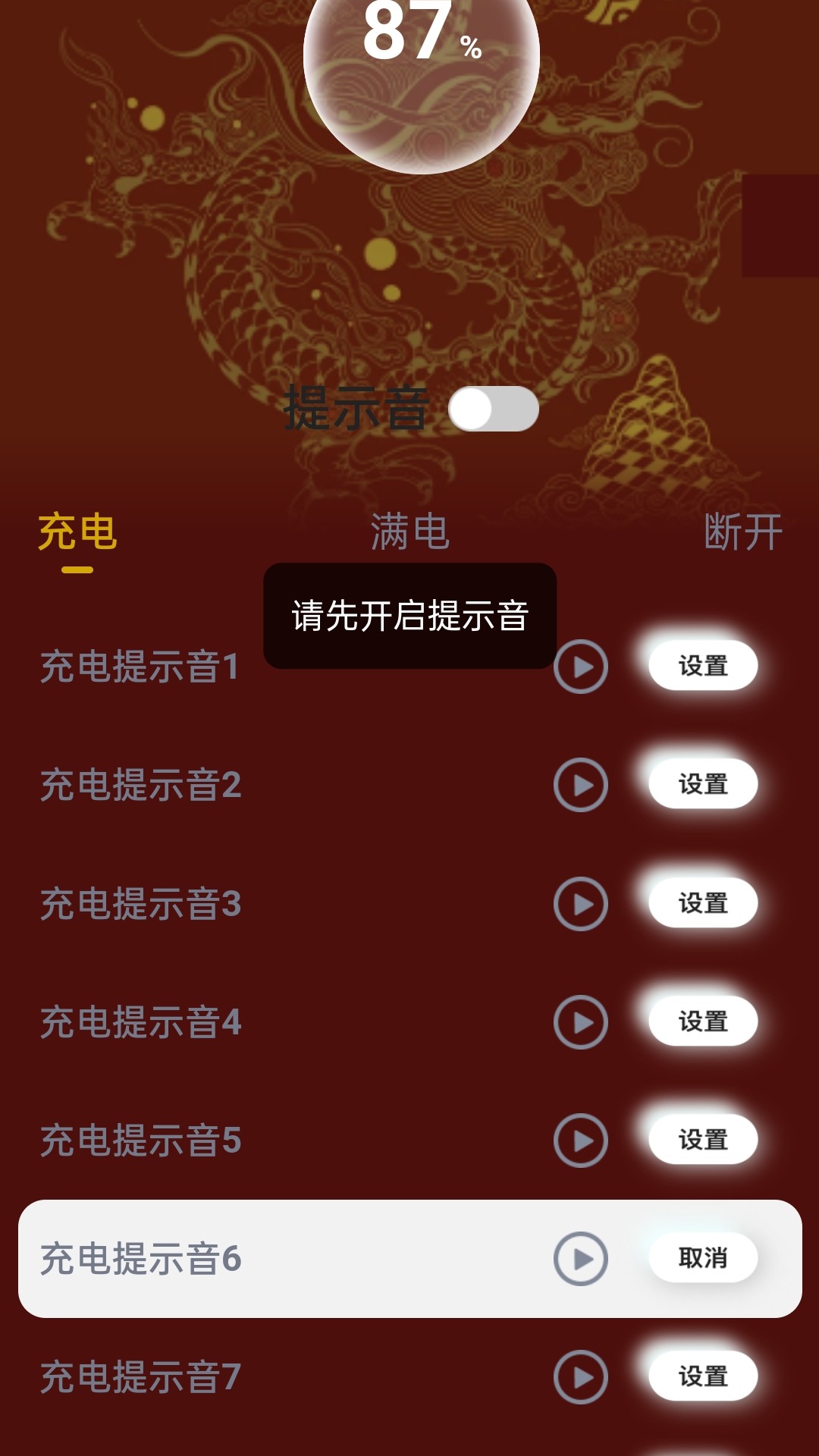Play preview of 充电提示音7
Viewport: 819px width, 1456px height.
click(x=581, y=1377)
